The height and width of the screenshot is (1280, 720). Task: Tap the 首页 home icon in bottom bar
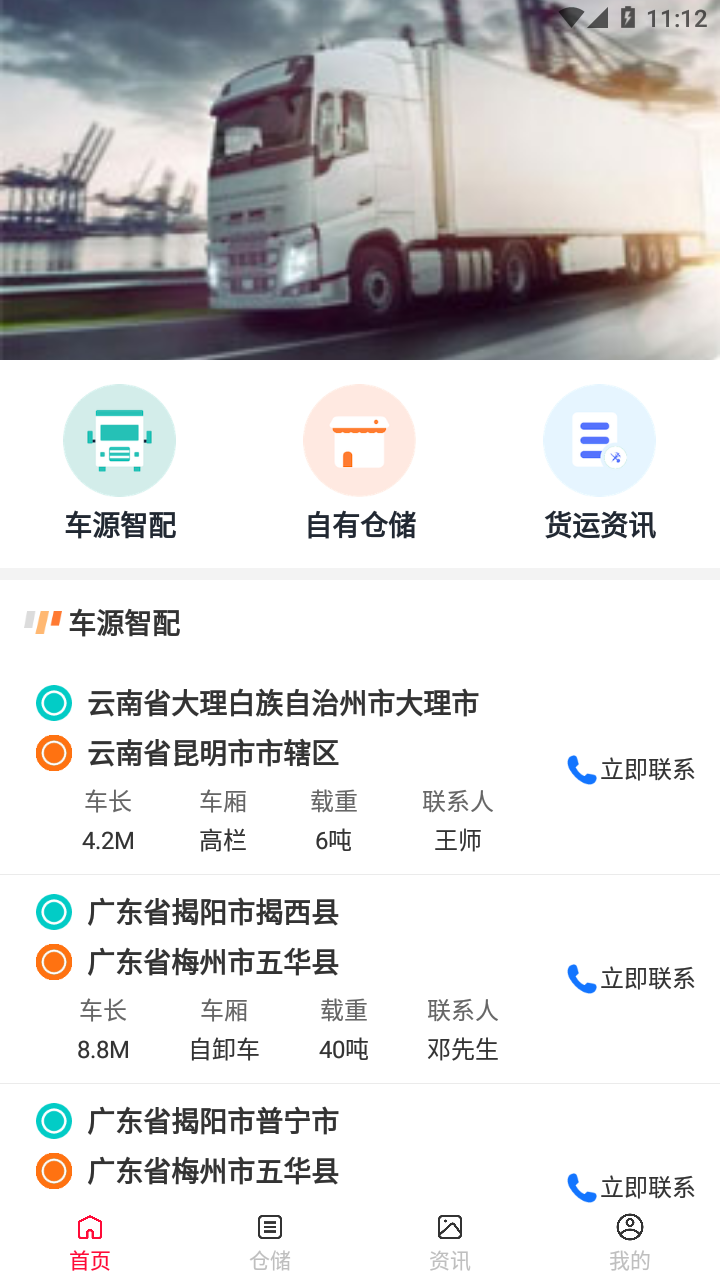[x=89, y=1225]
